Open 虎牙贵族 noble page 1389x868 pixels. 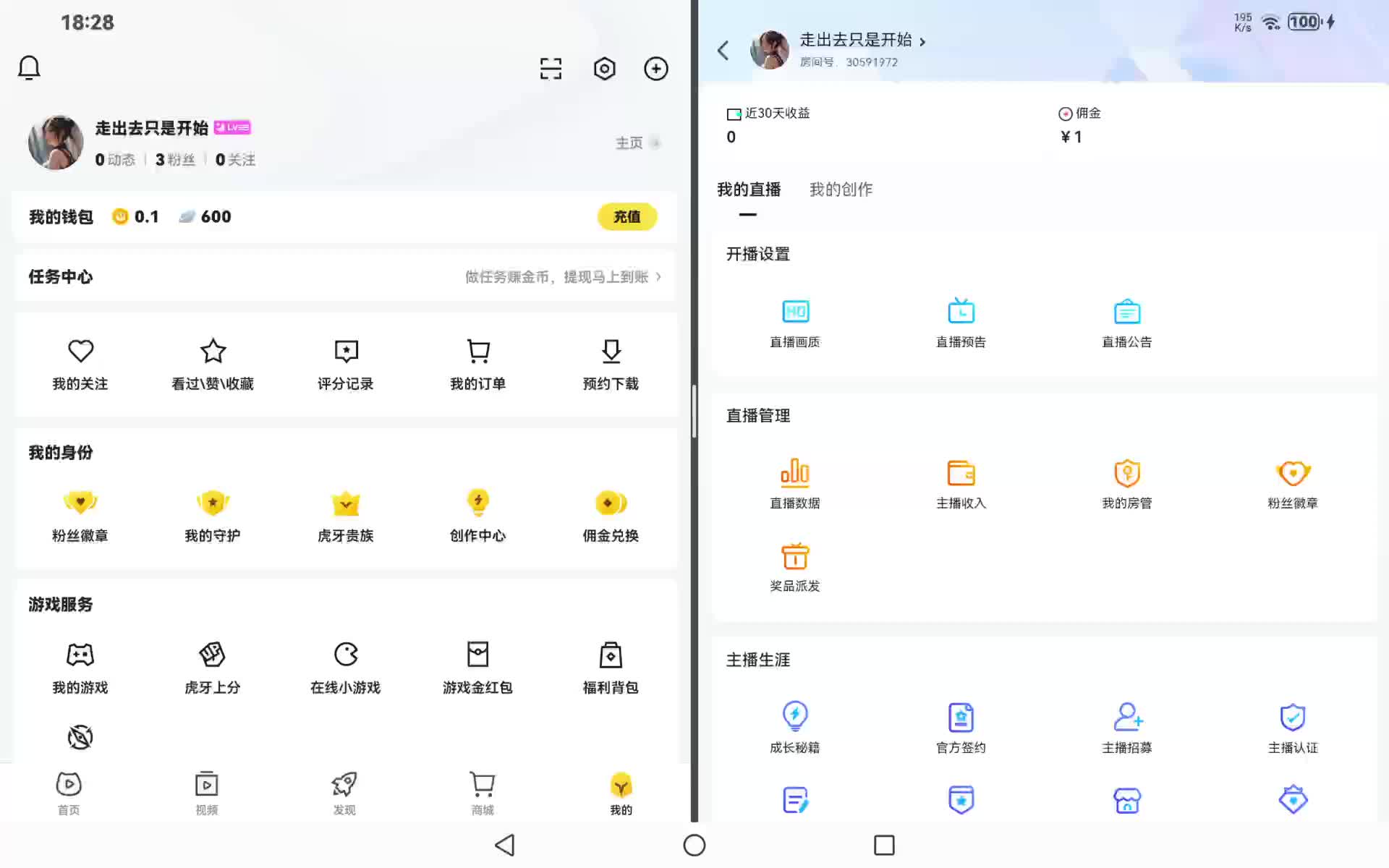(x=345, y=516)
